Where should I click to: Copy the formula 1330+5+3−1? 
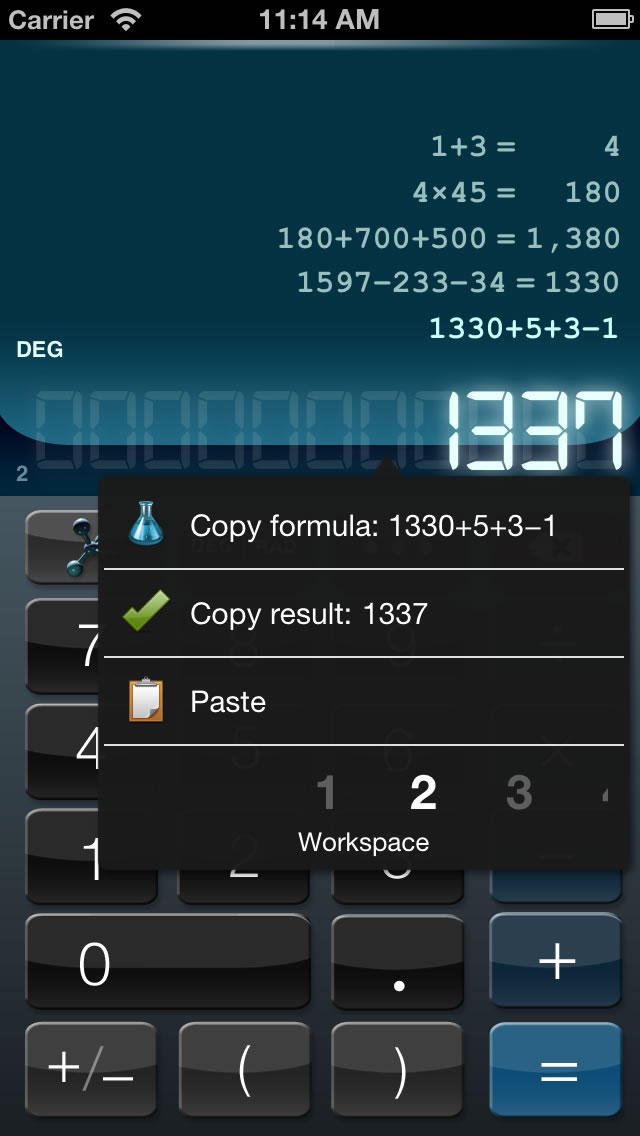[x=364, y=526]
